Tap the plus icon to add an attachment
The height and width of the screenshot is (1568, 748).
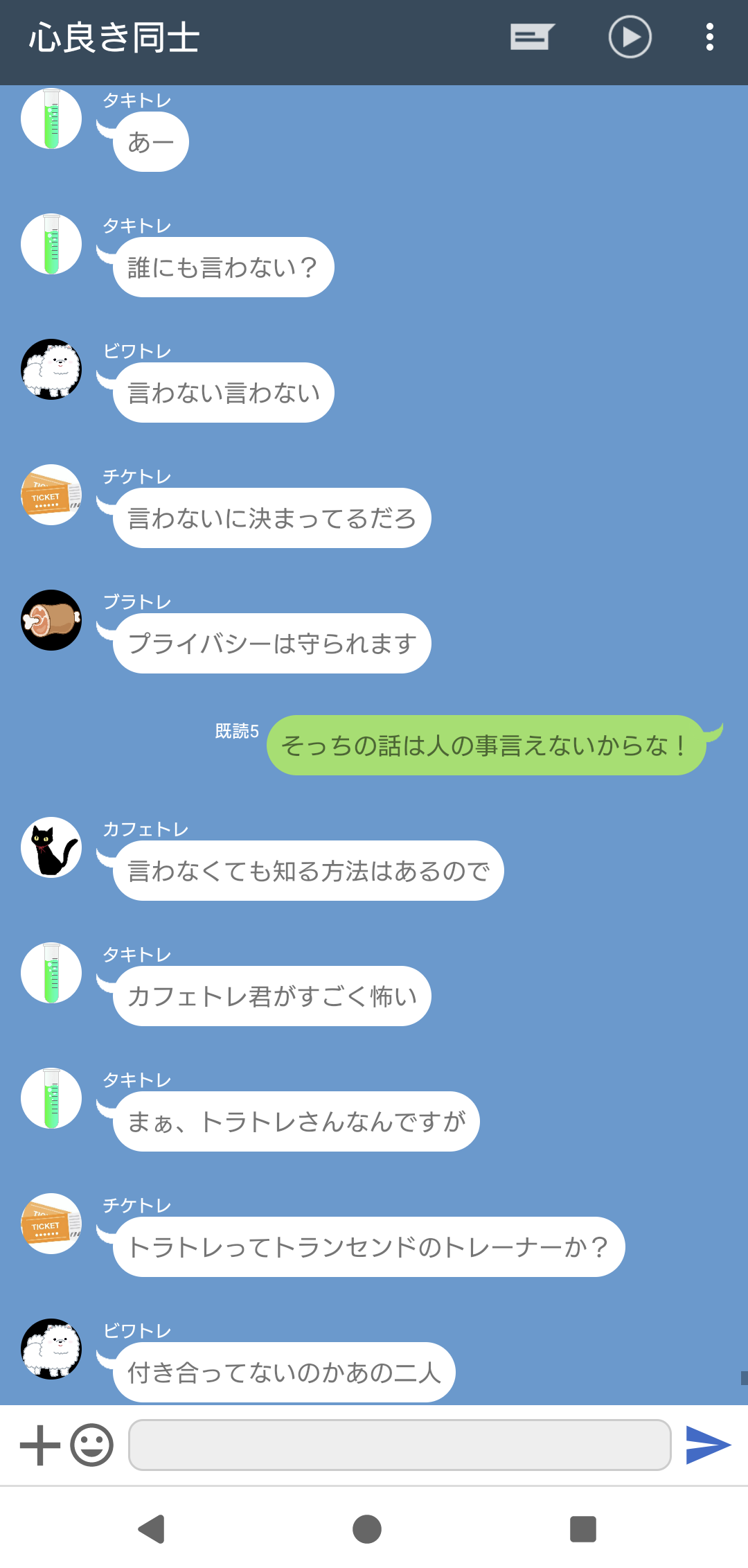click(x=40, y=1445)
